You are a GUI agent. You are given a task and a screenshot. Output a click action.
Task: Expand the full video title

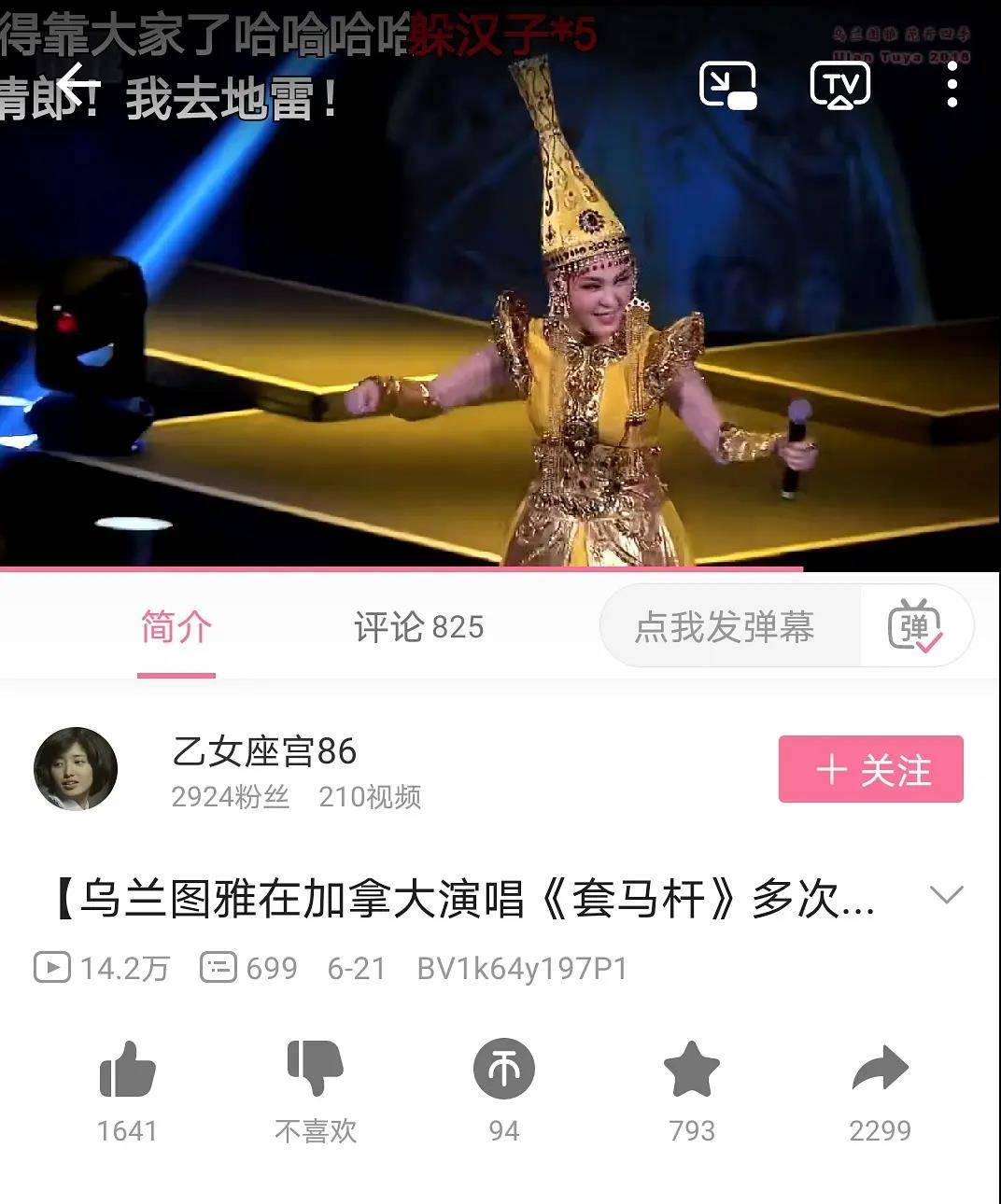pyautogui.click(x=946, y=894)
